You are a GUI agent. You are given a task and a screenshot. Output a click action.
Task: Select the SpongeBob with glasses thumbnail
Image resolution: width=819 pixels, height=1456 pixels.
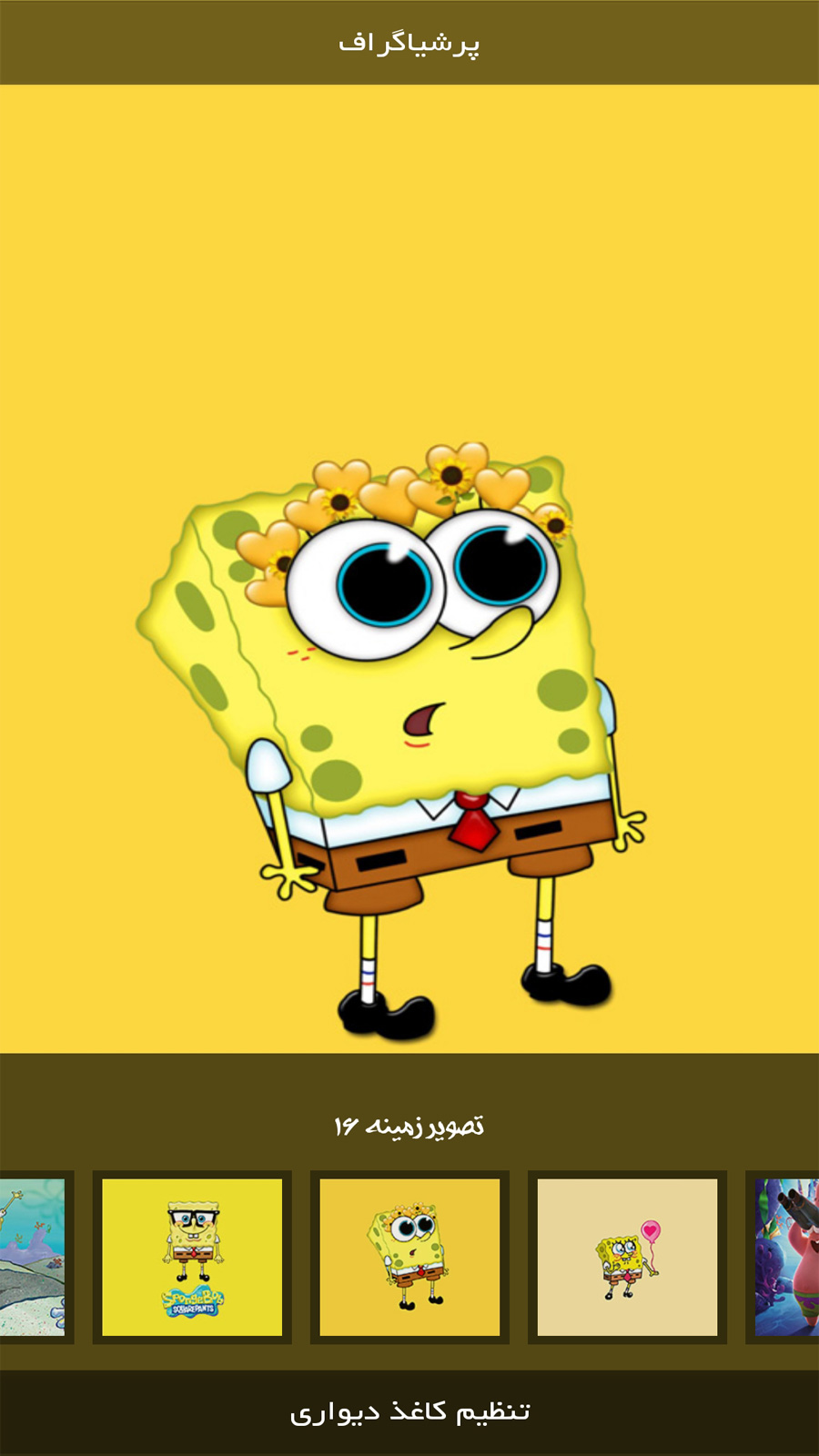tap(192, 1257)
